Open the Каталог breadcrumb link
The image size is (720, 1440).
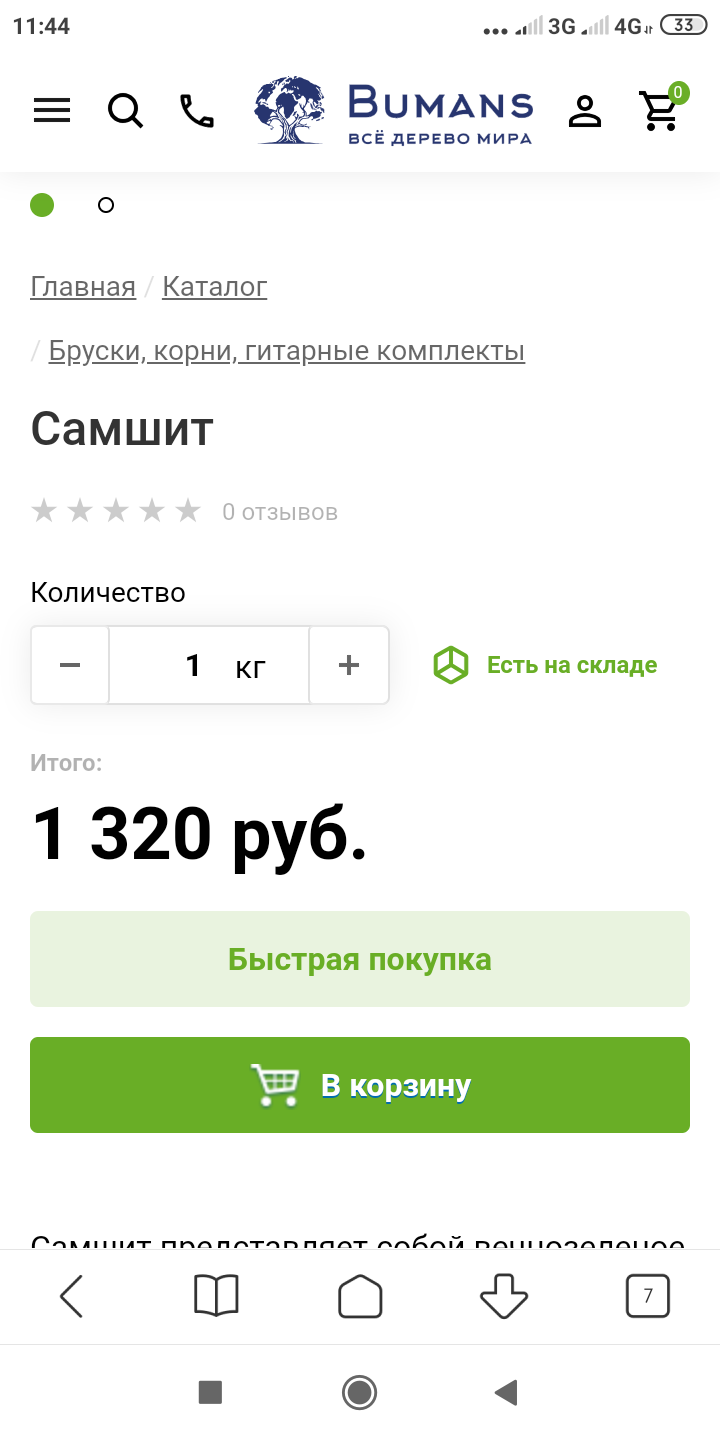(214, 287)
